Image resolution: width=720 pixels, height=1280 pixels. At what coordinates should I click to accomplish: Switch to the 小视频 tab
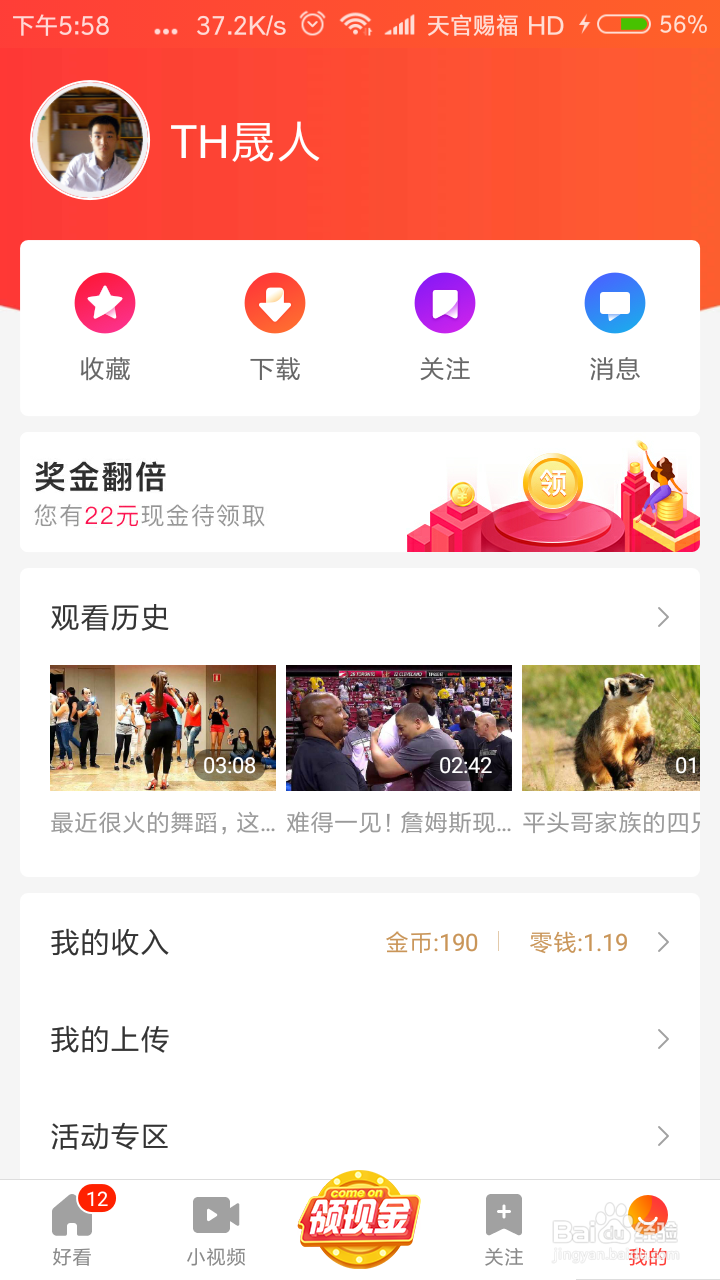214,1230
